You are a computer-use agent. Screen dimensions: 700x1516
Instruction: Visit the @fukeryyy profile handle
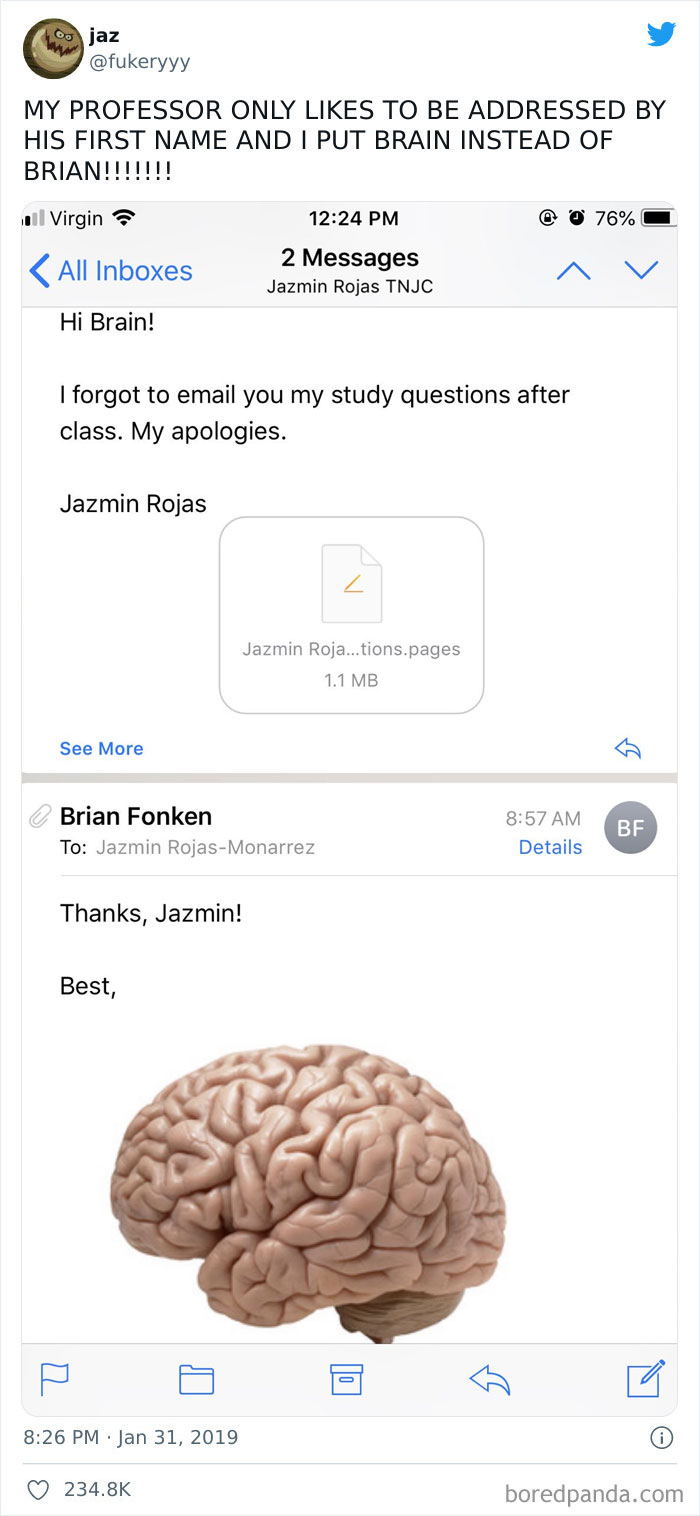139,62
